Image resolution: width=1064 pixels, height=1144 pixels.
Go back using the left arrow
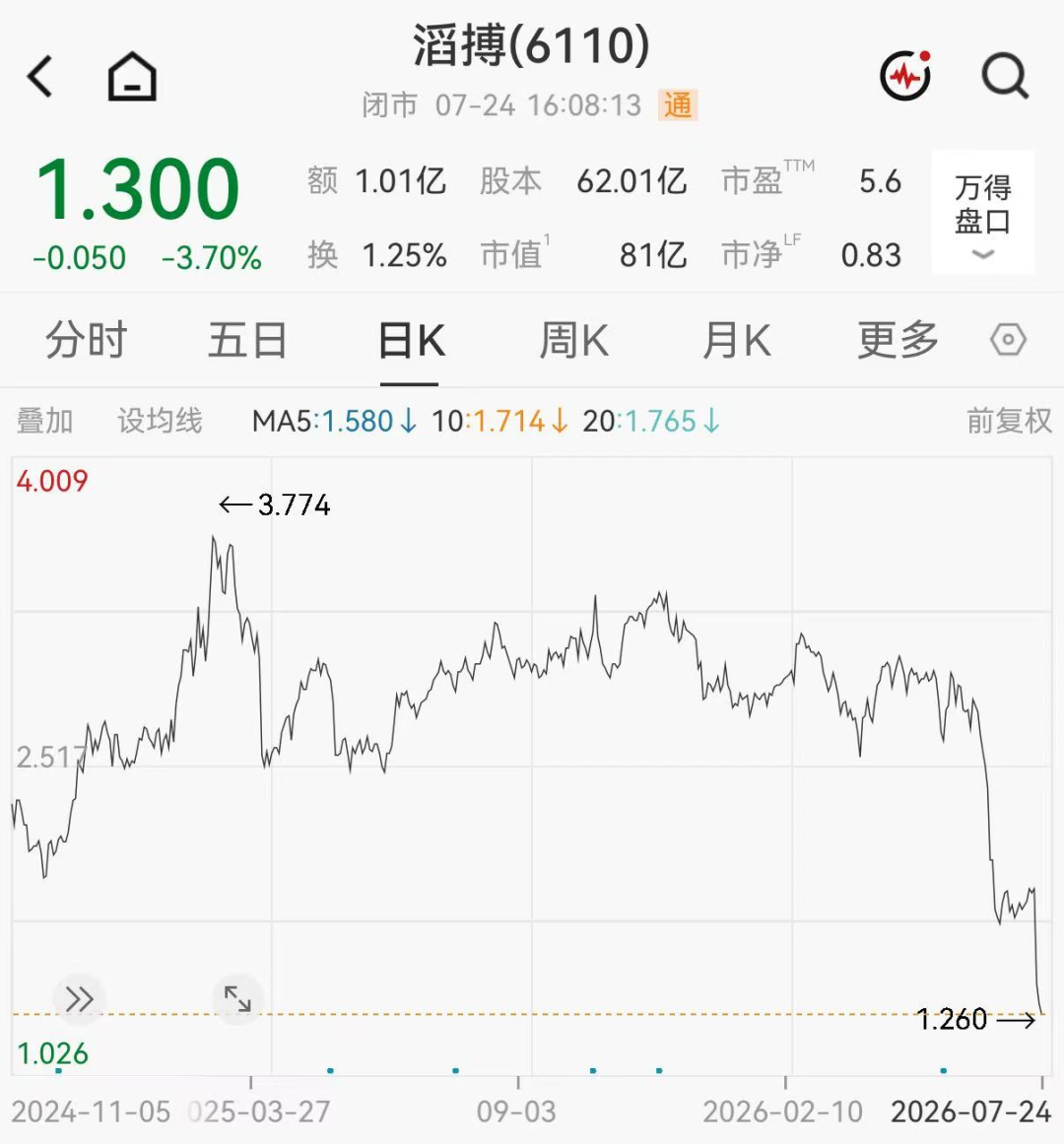click(40, 76)
